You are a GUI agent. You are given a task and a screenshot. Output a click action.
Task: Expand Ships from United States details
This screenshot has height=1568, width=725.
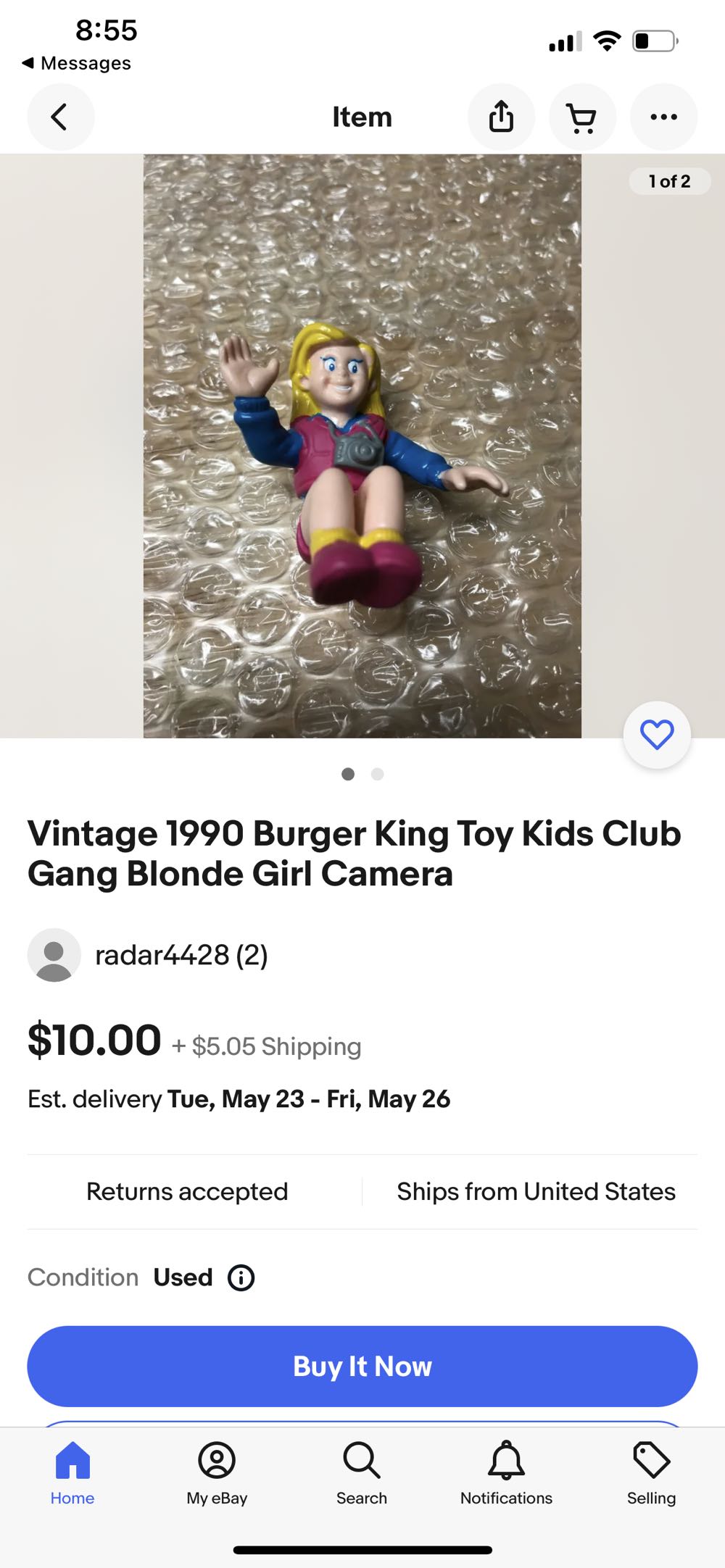pyautogui.click(x=536, y=1190)
